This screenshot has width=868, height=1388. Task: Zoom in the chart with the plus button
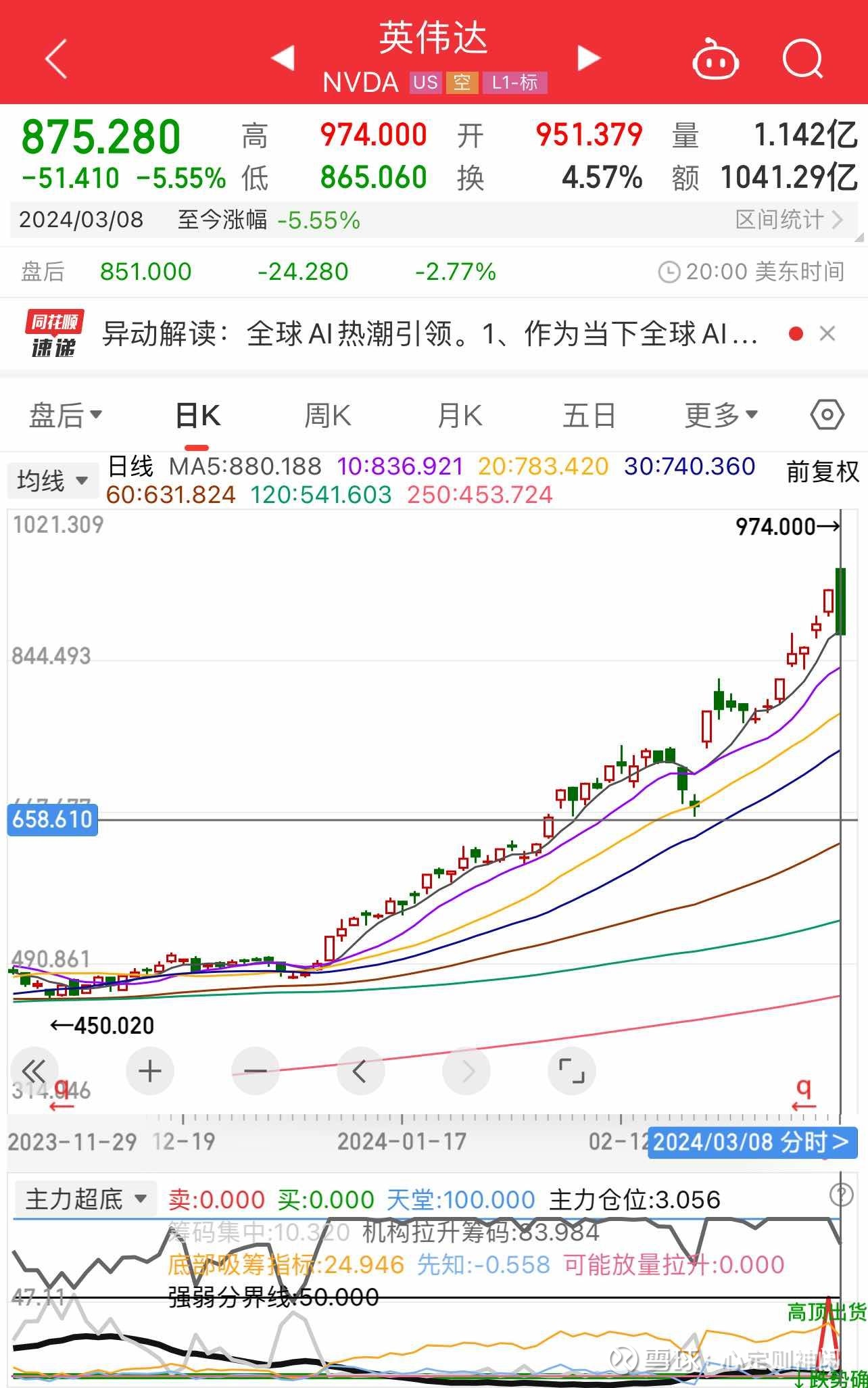pos(150,1070)
